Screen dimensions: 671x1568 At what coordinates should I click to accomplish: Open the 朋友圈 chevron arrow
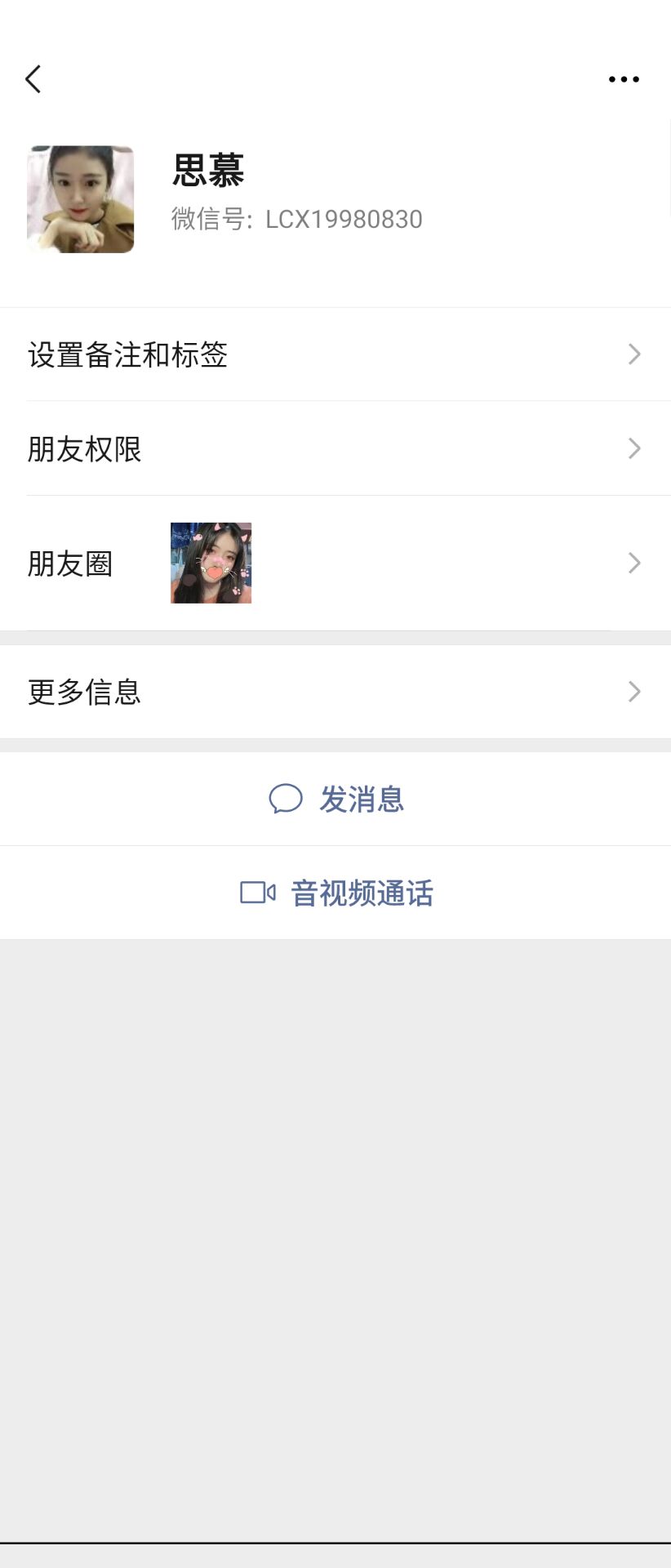634,563
